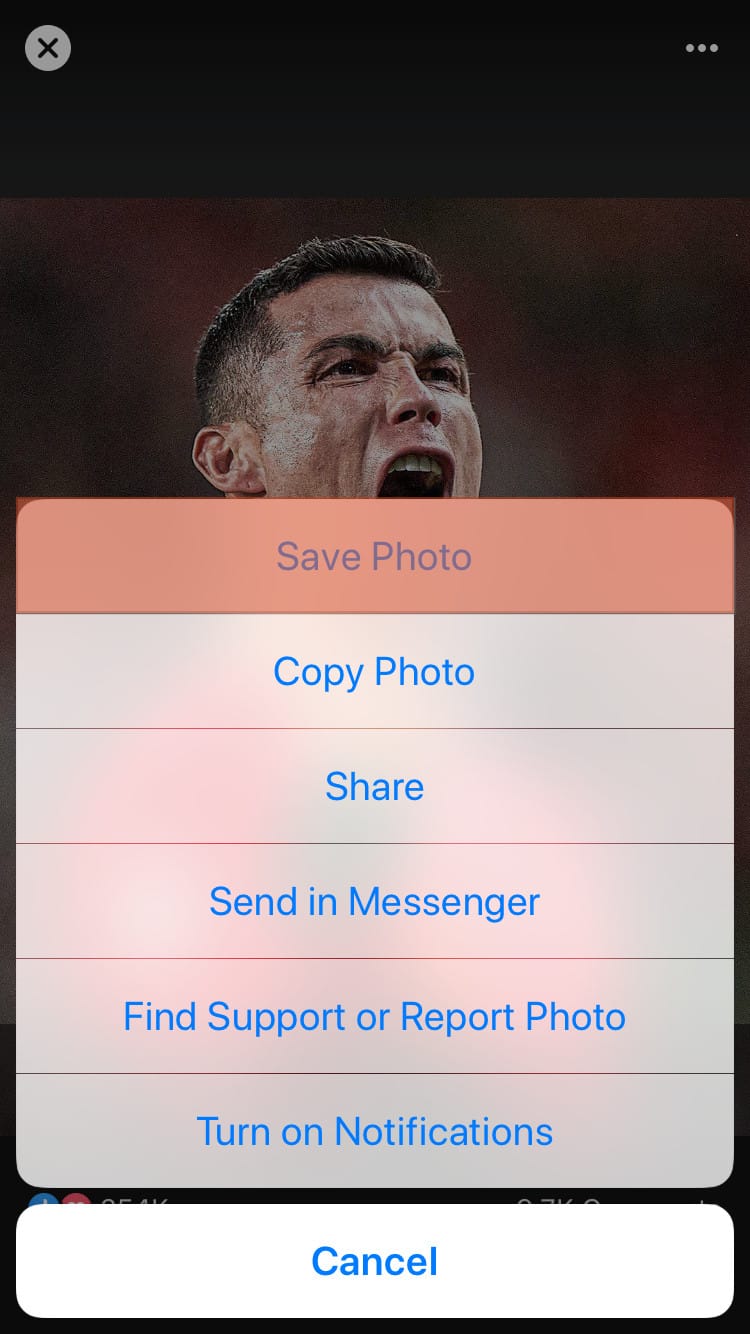Viewport: 750px width, 1334px height.
Task: Send this photo in Messenger
Action: coord(374,902)
